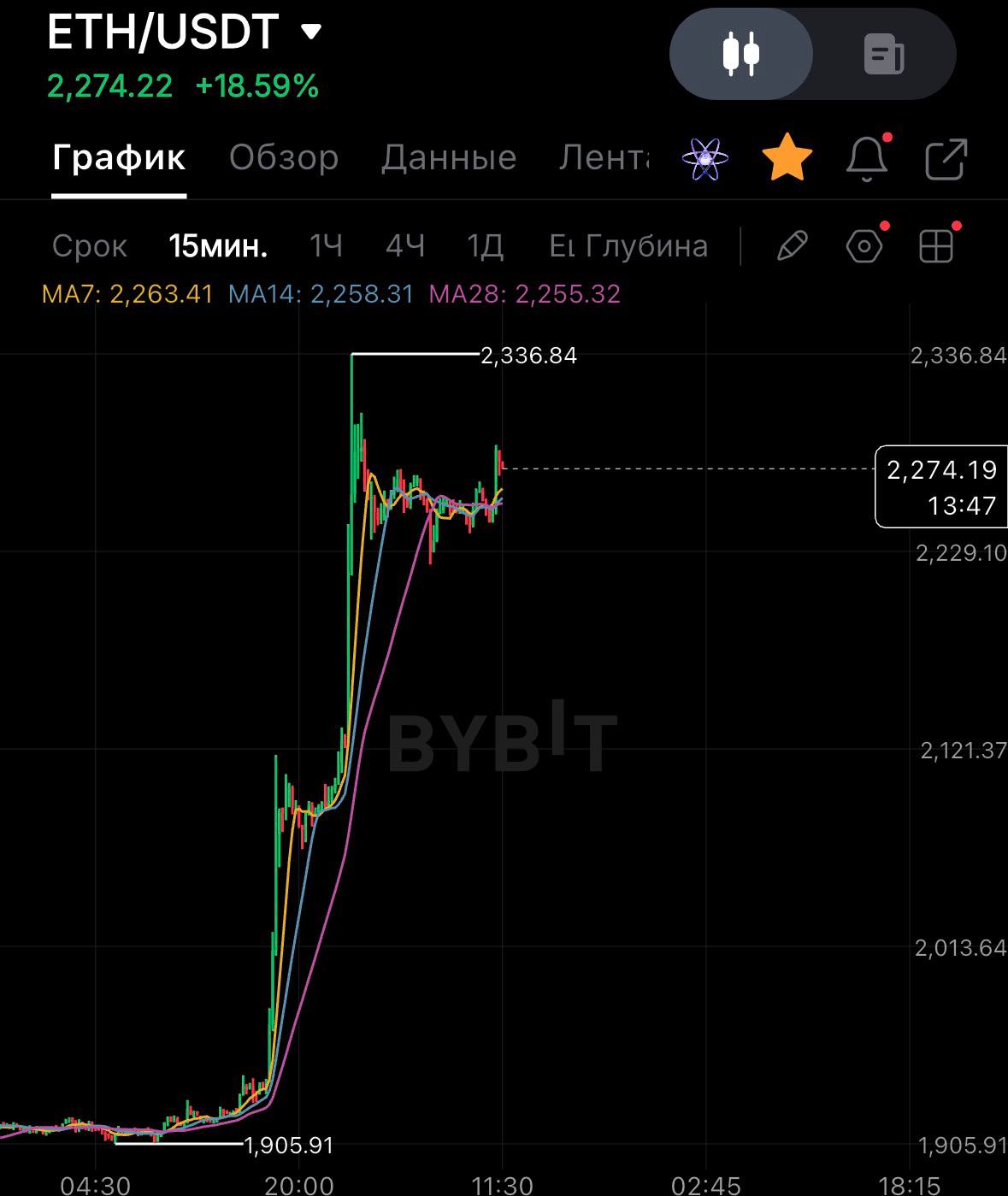Open price alert bell
Viewport: 1008px width, 1196px height.
867,158
